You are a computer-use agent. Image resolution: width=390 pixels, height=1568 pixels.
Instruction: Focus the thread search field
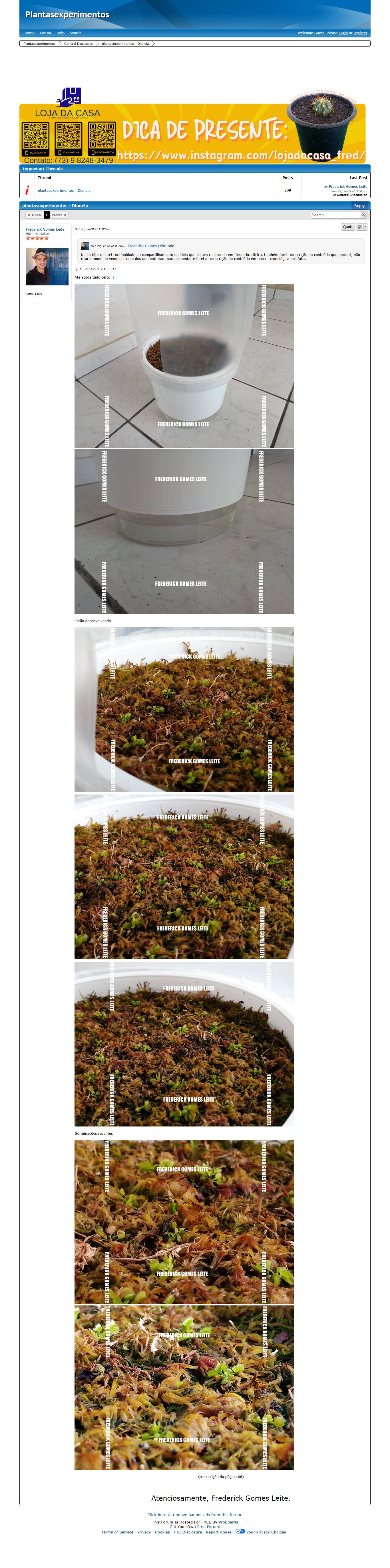coord(335,215)
